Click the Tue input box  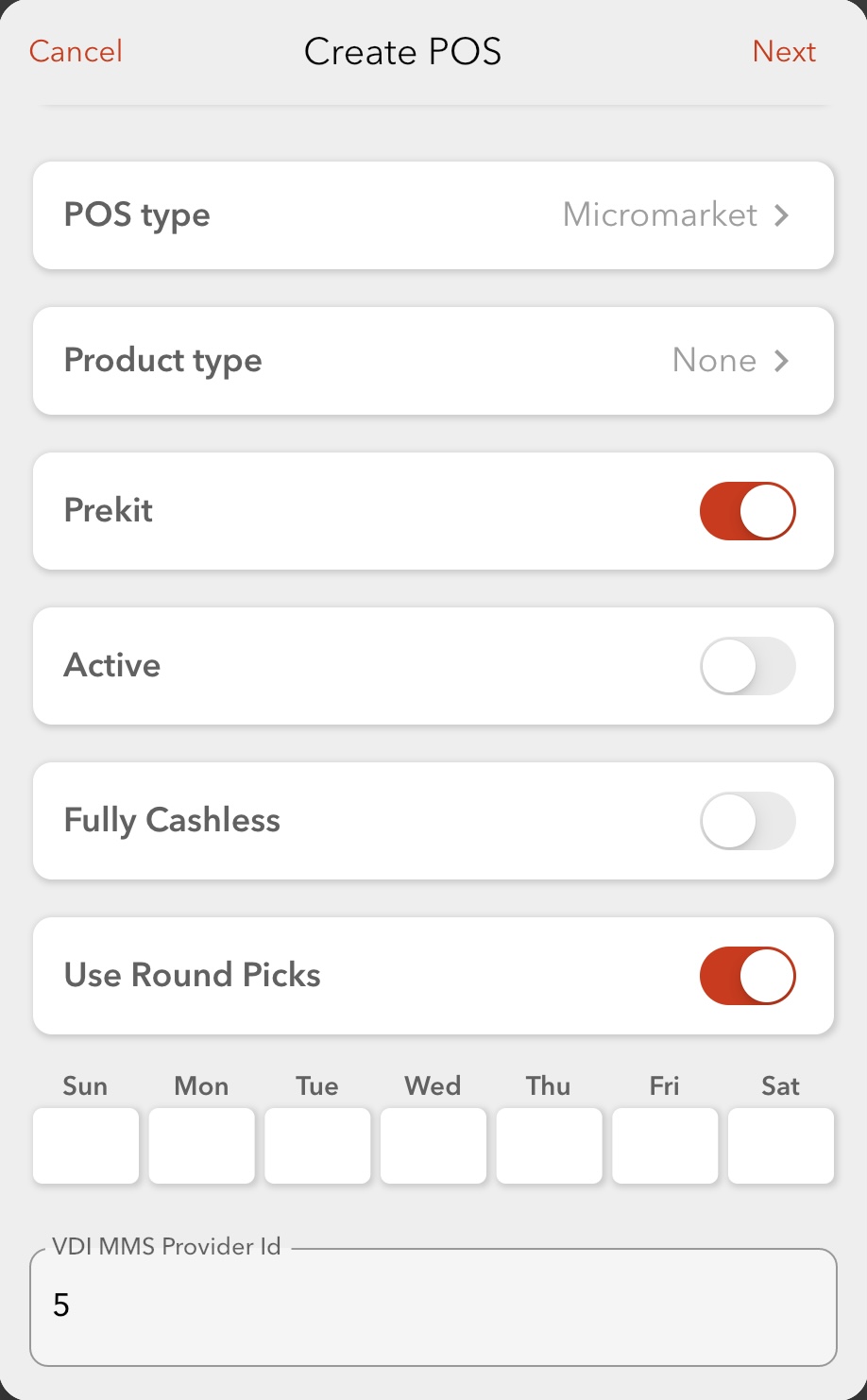point(317,1146)
